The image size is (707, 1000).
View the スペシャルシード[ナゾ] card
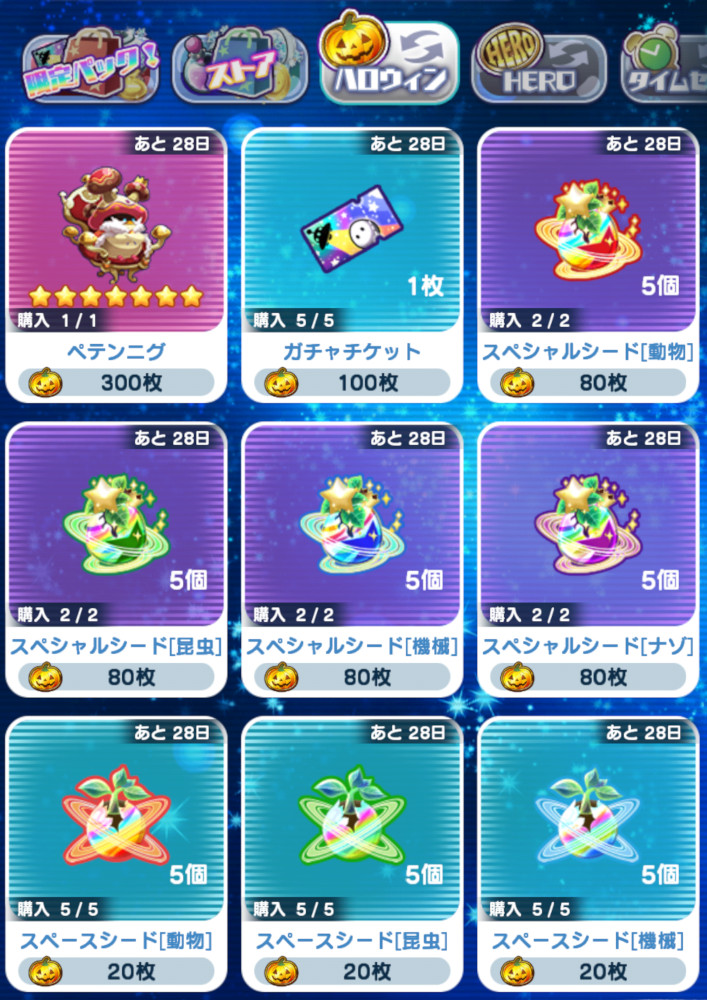coord(588,558)
